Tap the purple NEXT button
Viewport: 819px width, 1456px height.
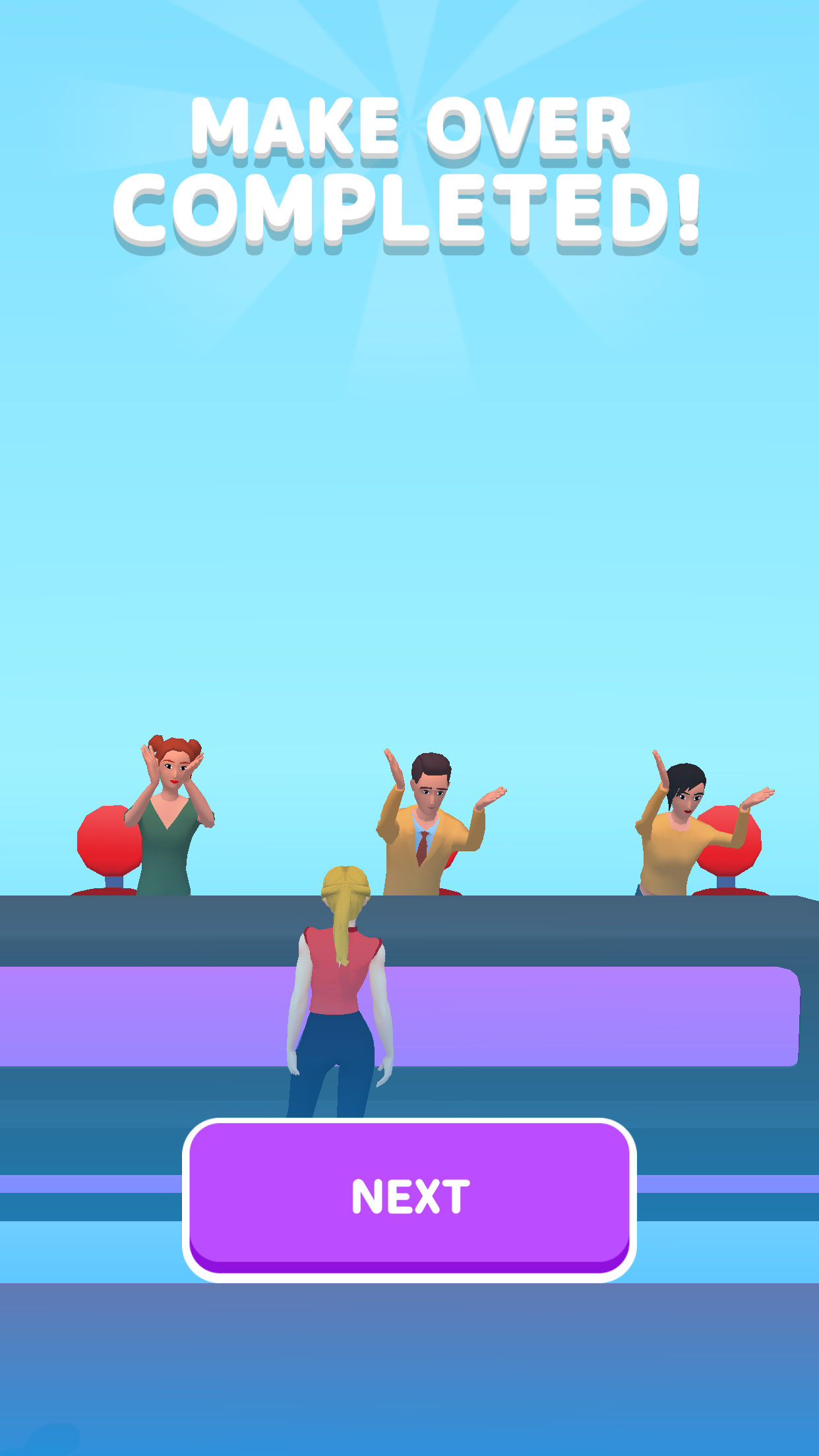[409, 1197]
